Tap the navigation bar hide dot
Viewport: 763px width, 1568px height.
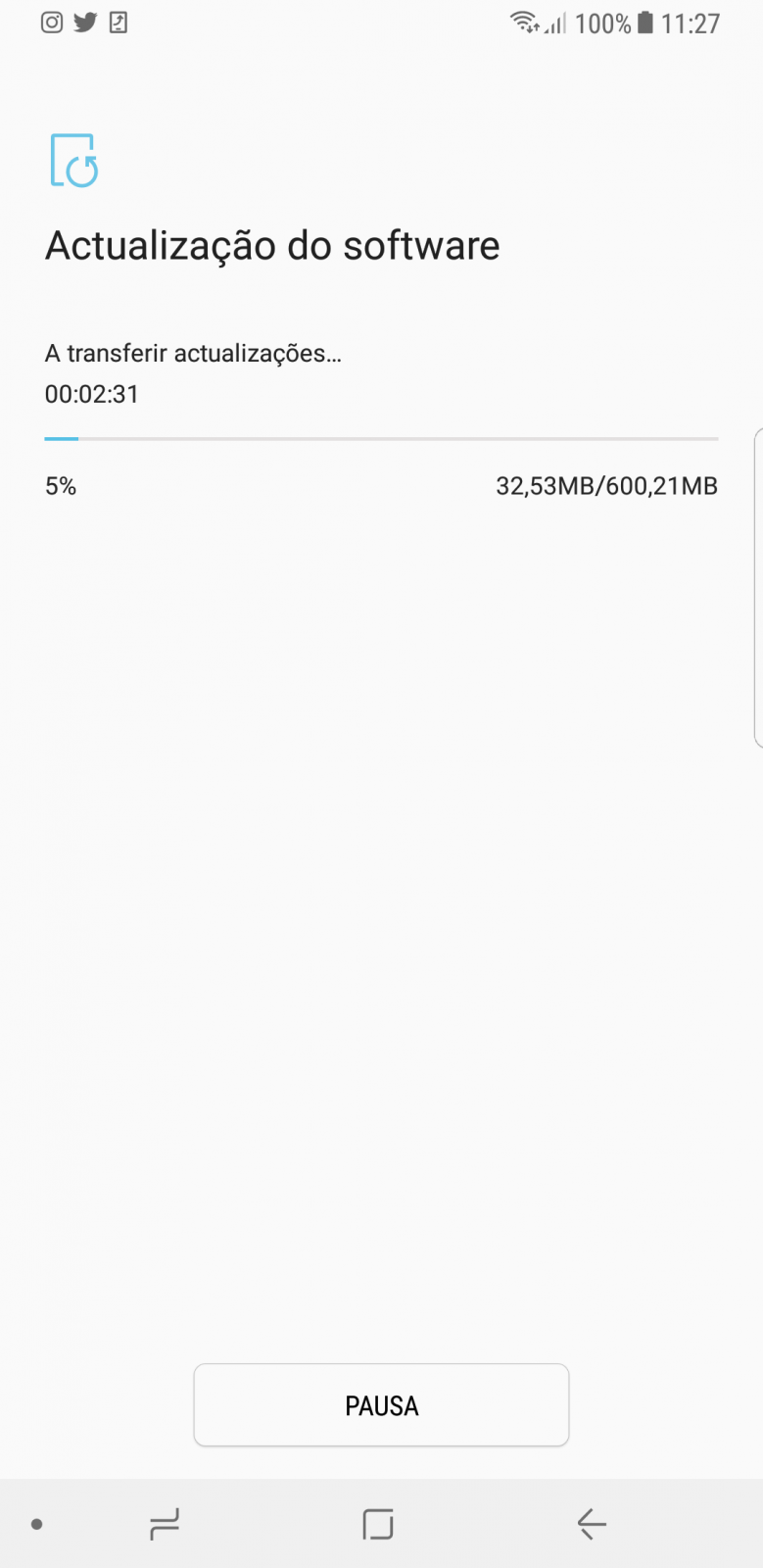click(37, 1524)
